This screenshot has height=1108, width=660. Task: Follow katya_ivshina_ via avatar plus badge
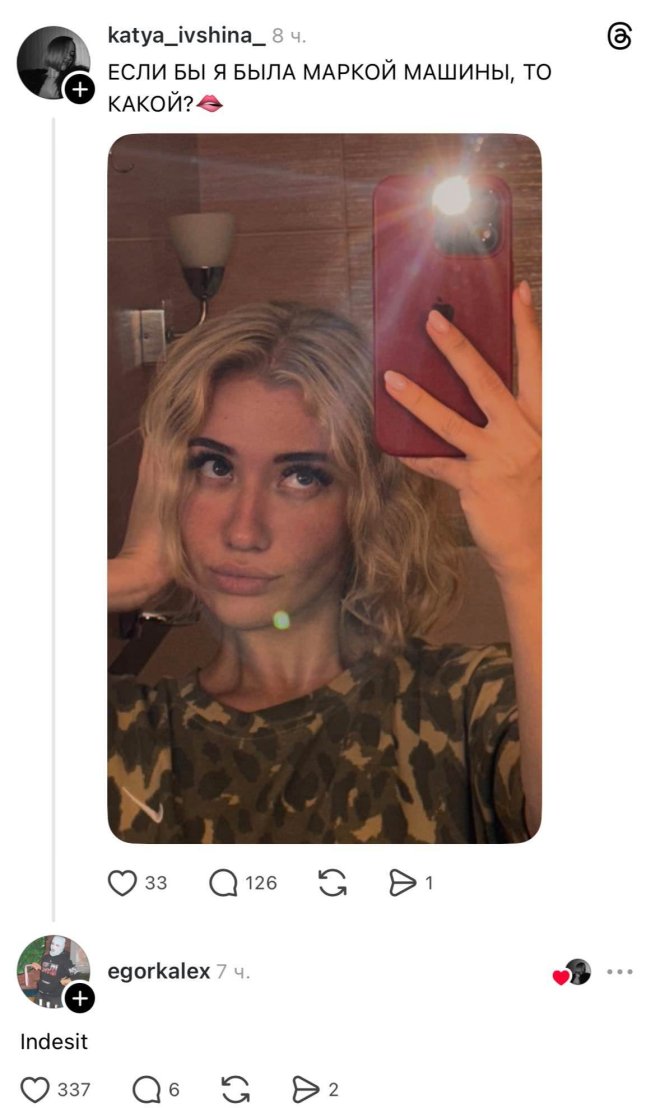tap(79, 89)
